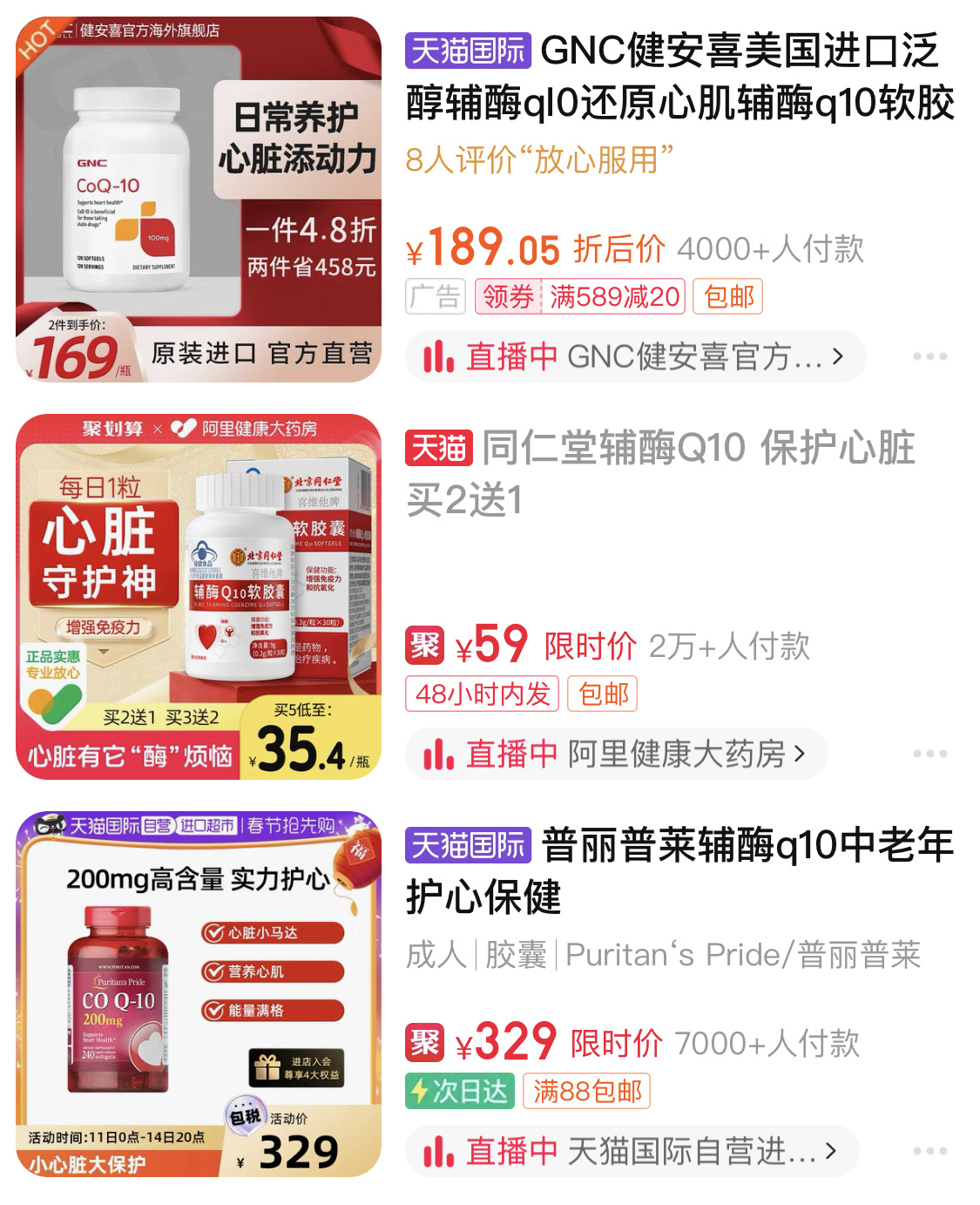The width and height of the screenshot is (980, 1205).
Task: Open more options for GNC健安喜 product
Action: click(x=929, y=356)
